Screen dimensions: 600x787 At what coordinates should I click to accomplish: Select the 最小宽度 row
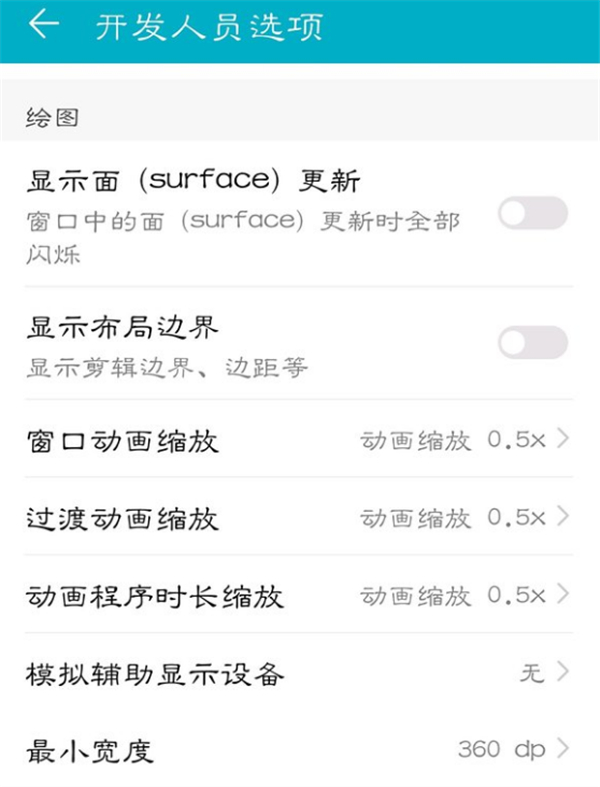tap(300, 749)
